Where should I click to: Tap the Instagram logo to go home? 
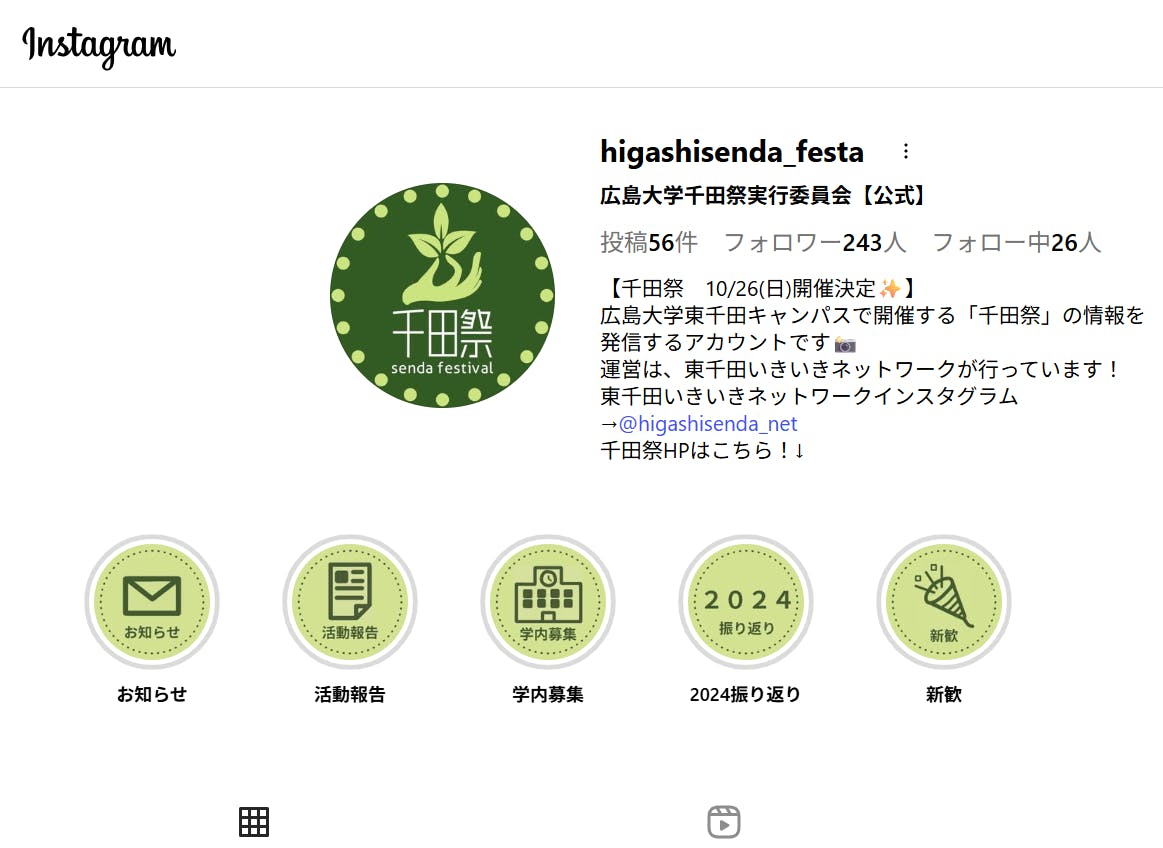(x=99, y=46)
